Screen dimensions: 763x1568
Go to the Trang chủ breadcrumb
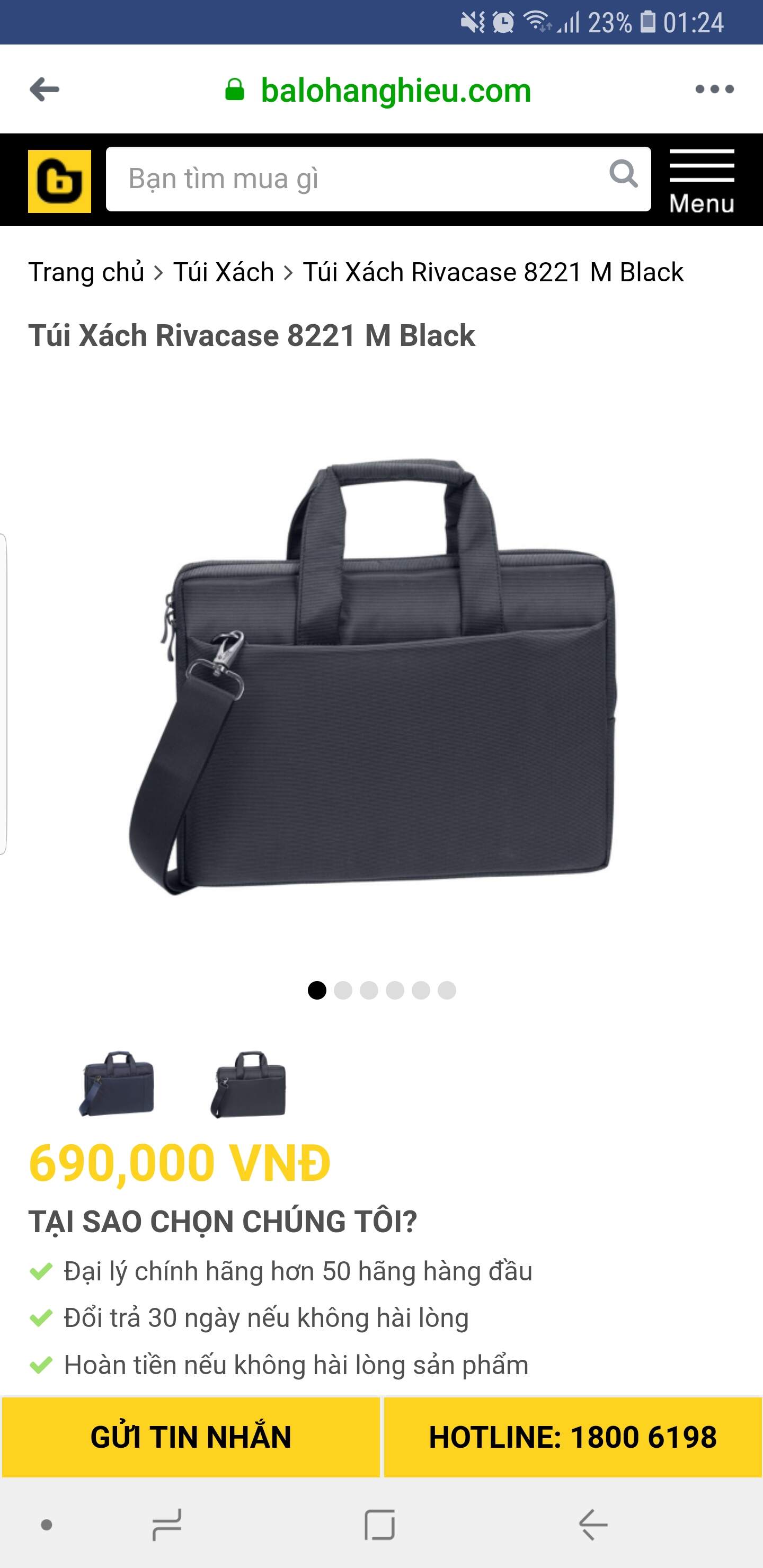click(86, 272)
